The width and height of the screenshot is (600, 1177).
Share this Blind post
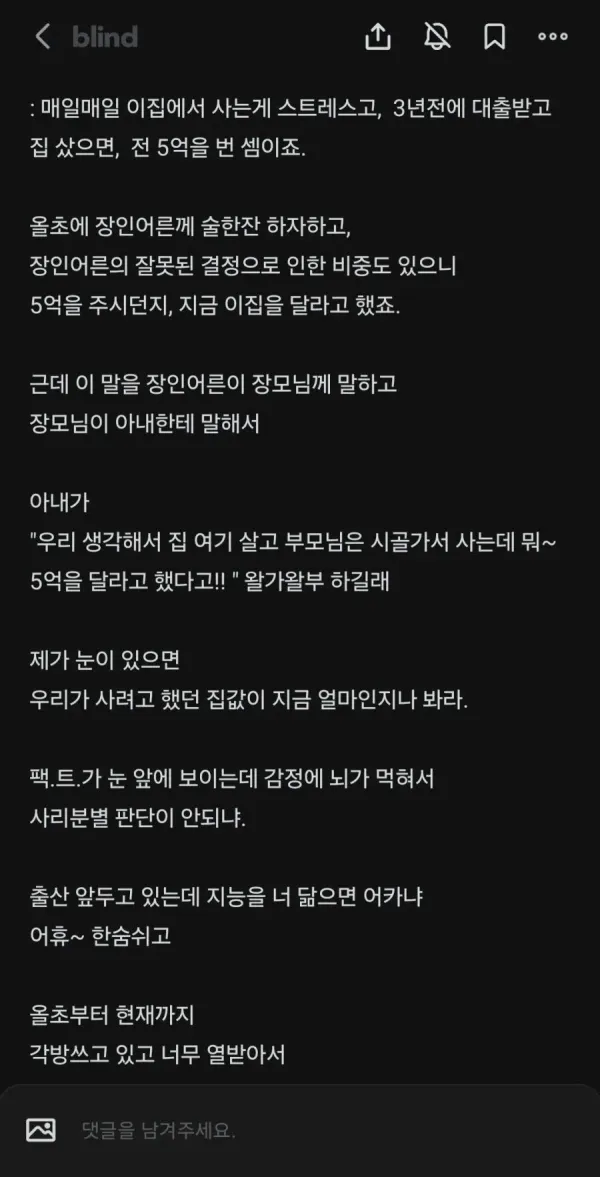378,35
